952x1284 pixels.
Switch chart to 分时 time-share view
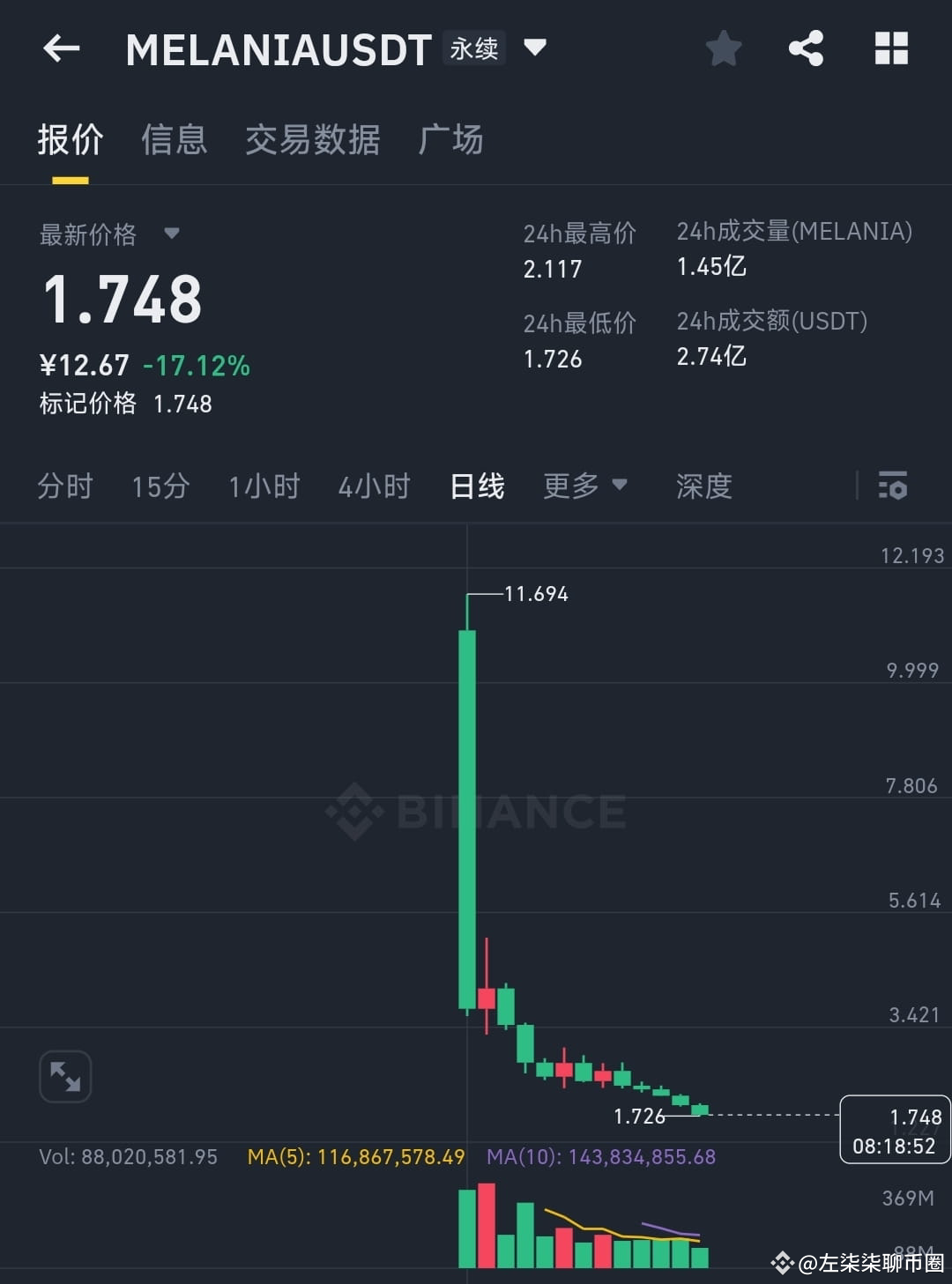click(x=64, y=486)
